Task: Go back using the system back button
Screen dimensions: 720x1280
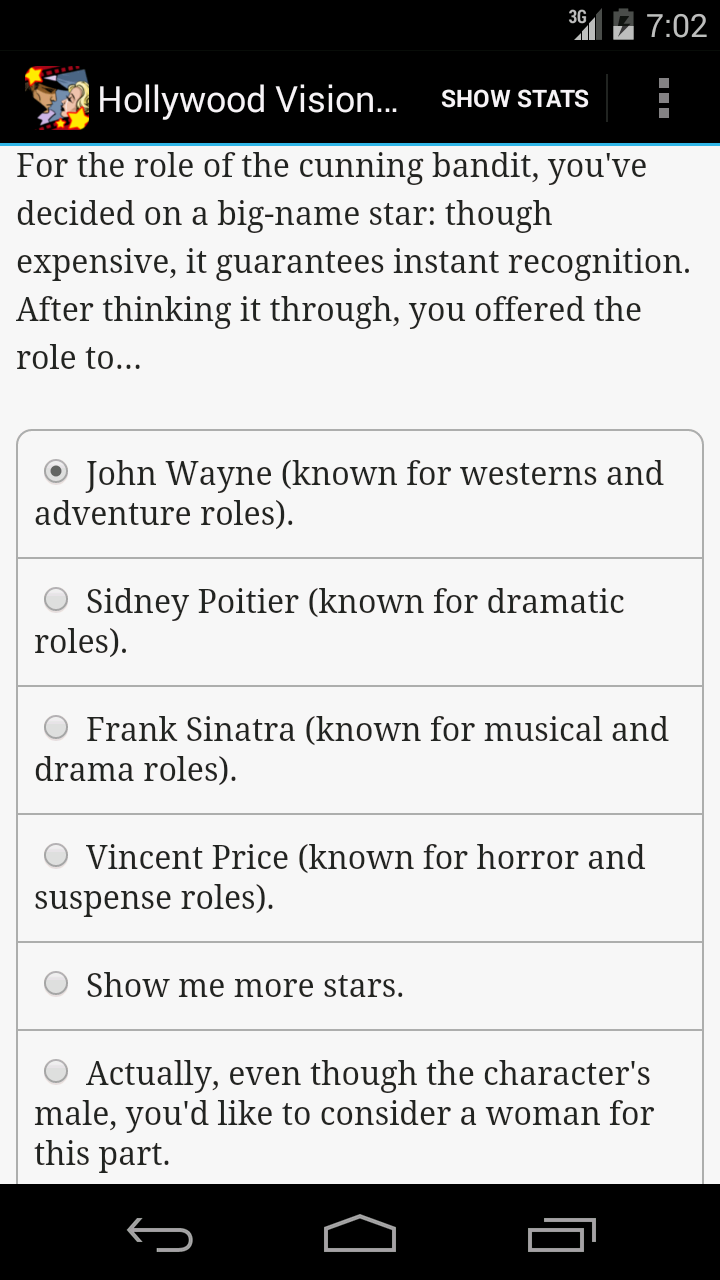Action: (160, 1234)
